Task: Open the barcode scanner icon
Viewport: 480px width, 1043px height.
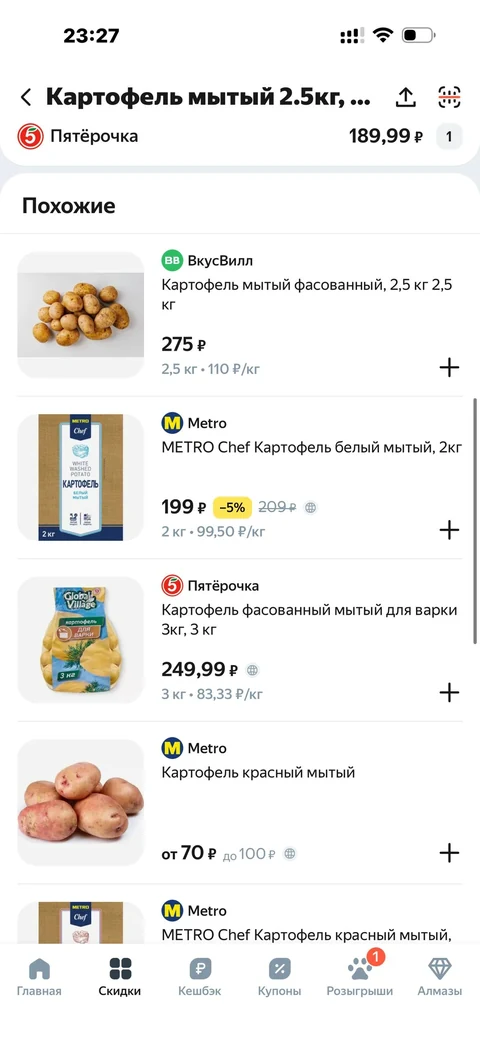Action: pos(449,97)
